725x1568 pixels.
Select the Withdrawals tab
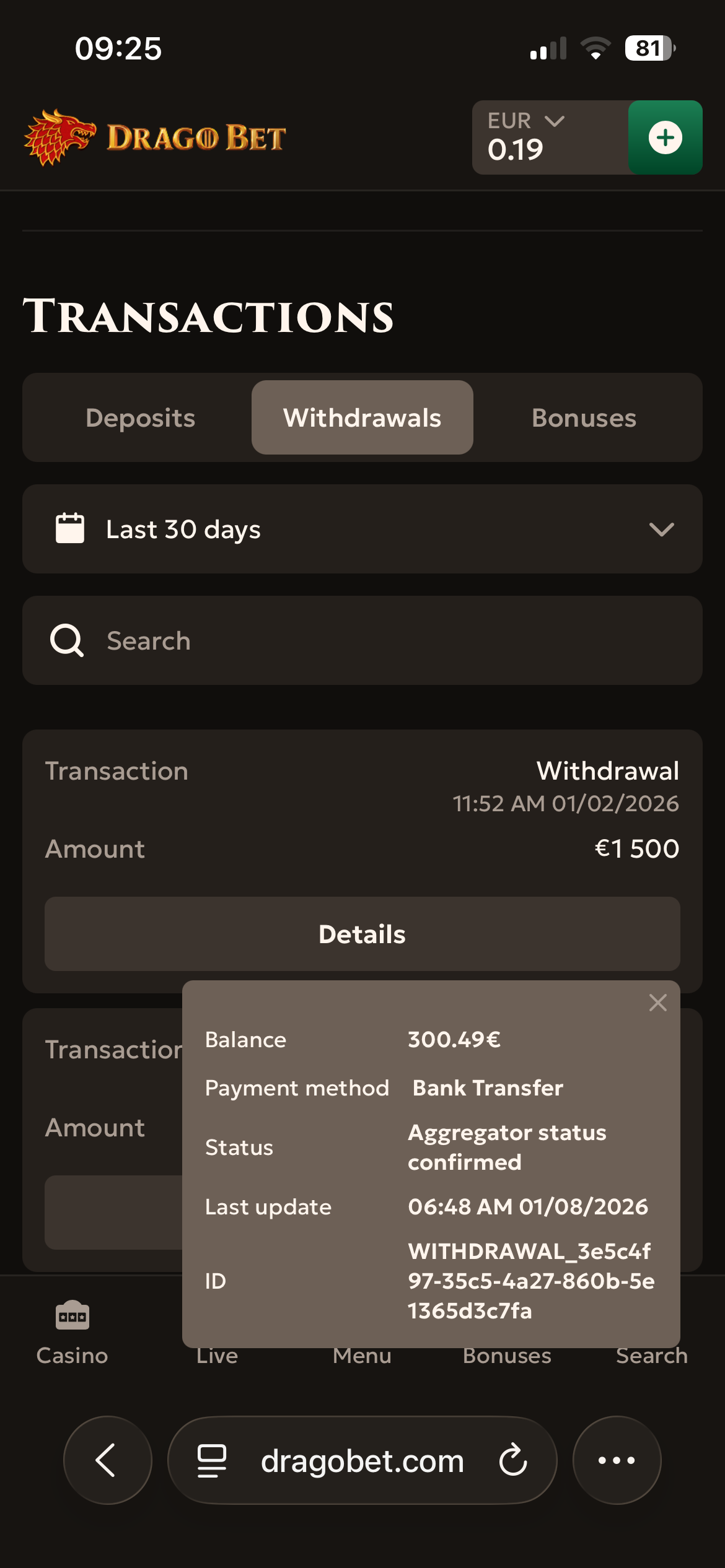(362, 418)
